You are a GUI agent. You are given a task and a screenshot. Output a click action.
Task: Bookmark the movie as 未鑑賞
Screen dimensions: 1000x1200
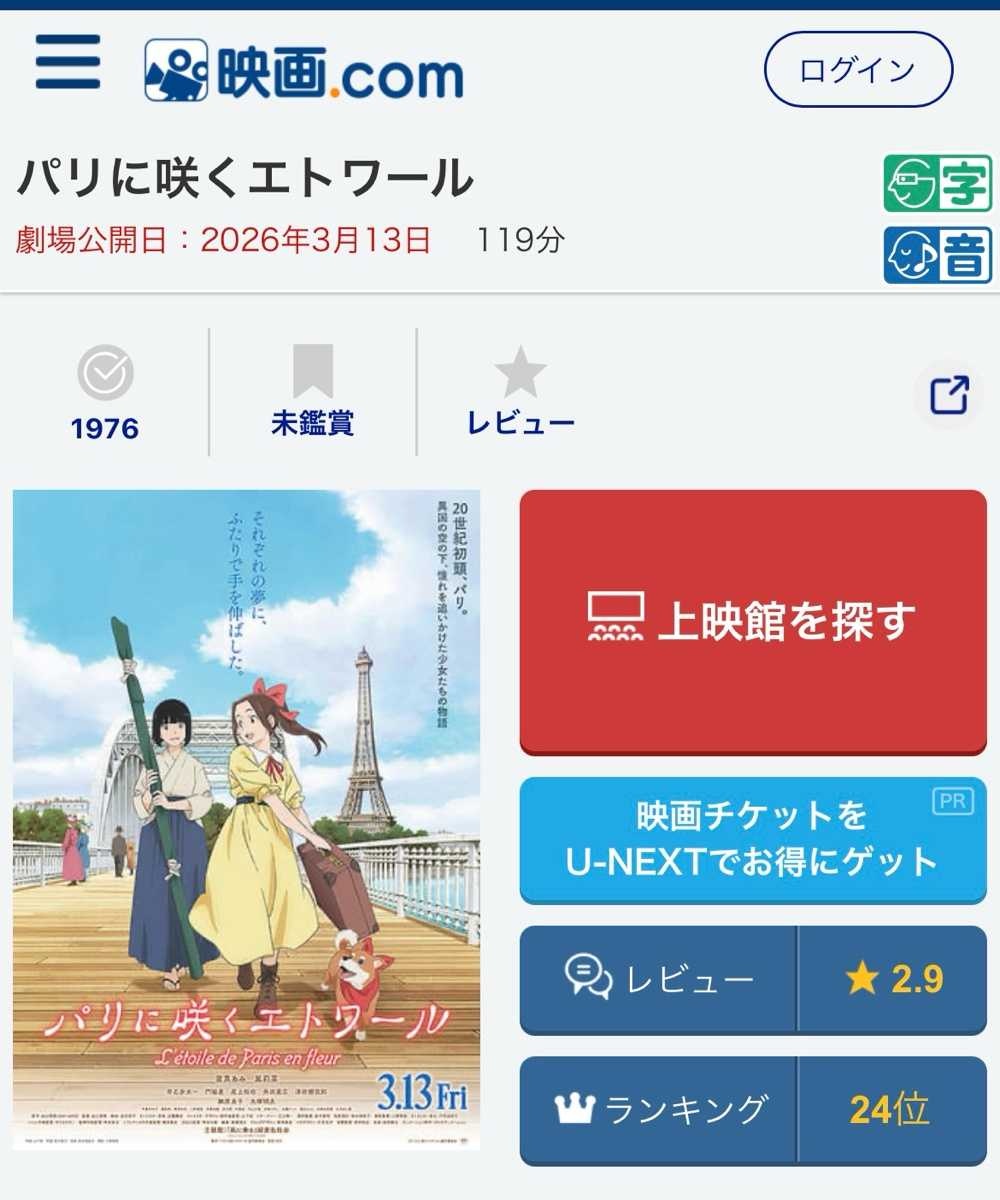[312, 392]
